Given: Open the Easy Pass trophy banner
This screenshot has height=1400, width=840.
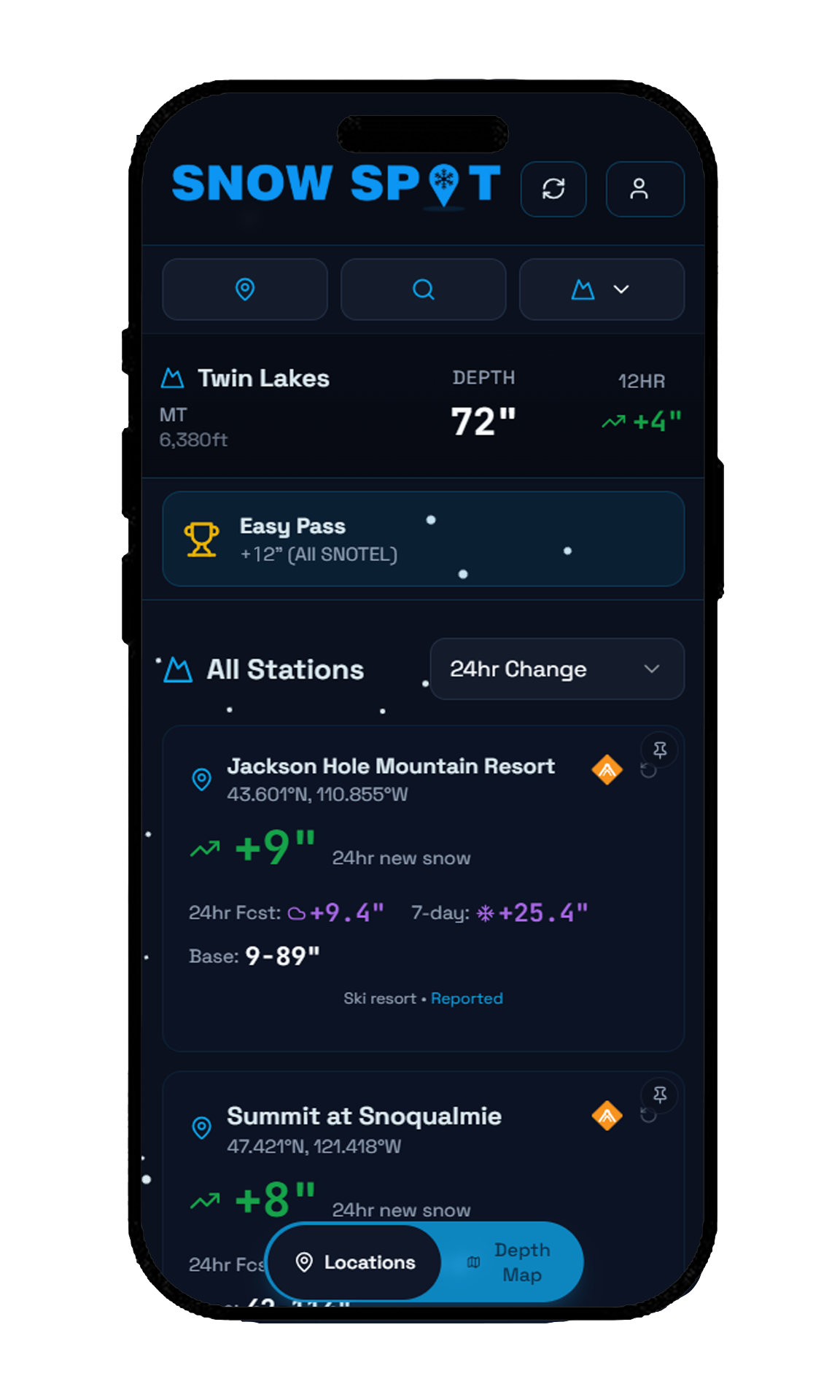Looking at the screenshot, I should 423,539.
